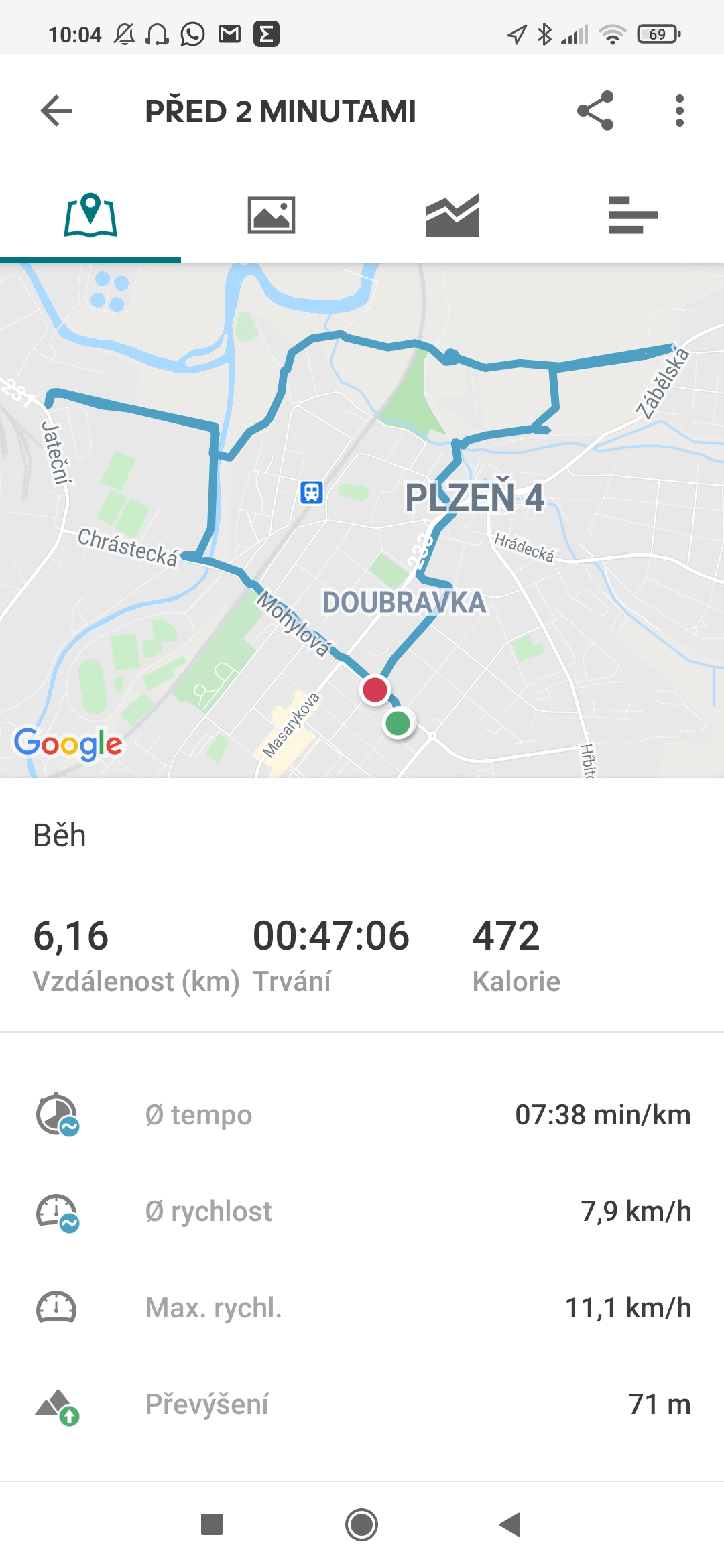Tap the system home button
This screenshot has height=1568, width=724.
(362, 1525)
